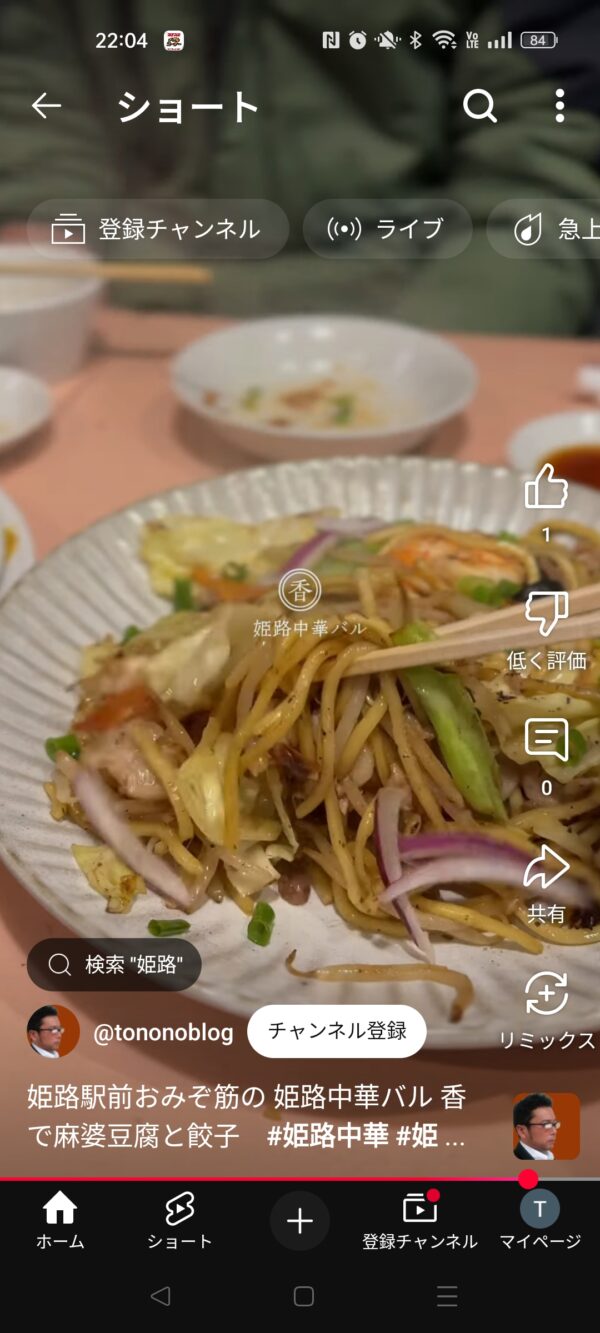
Task: Subscribe with the チャンネル登録 button
Action: point(337,1031)
